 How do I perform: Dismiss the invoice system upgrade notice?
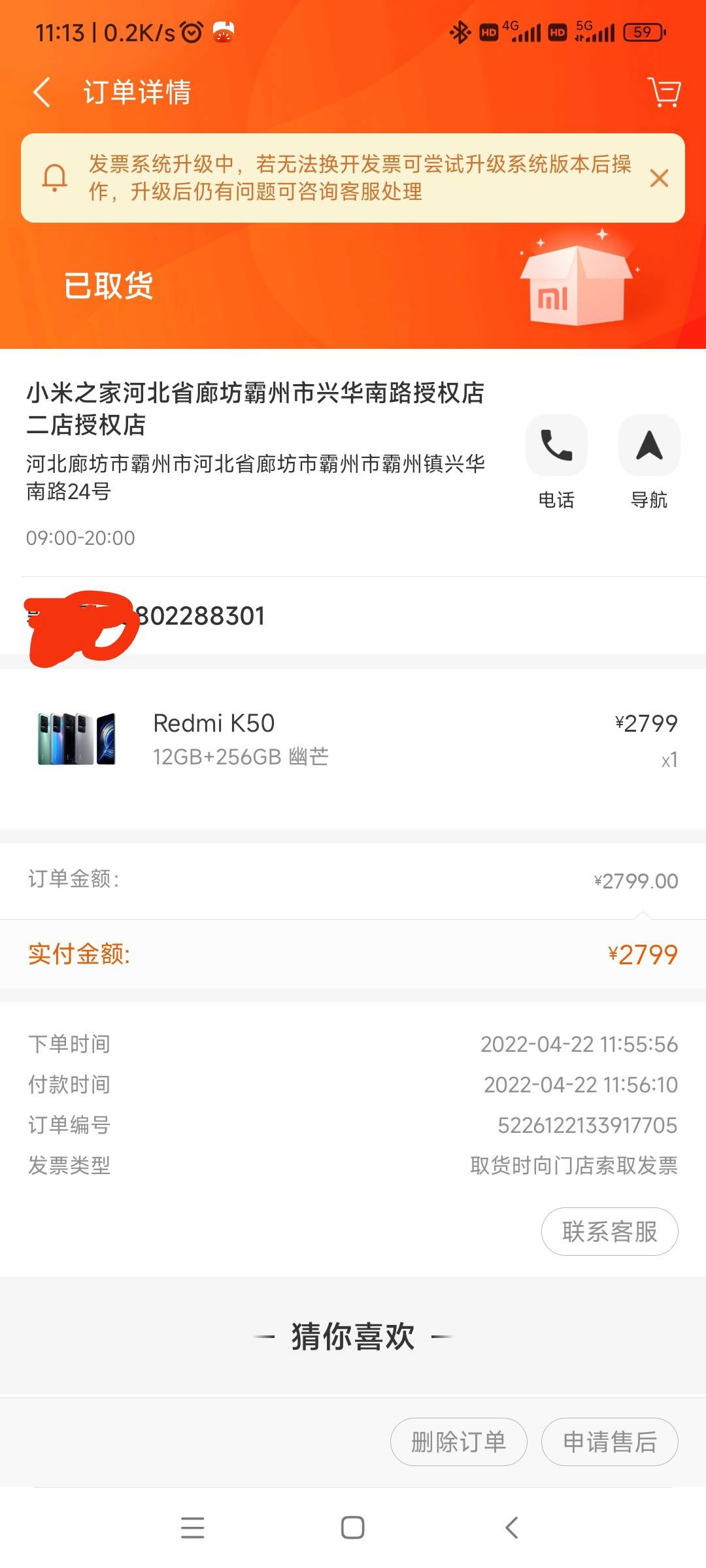(x=659, y=178)
